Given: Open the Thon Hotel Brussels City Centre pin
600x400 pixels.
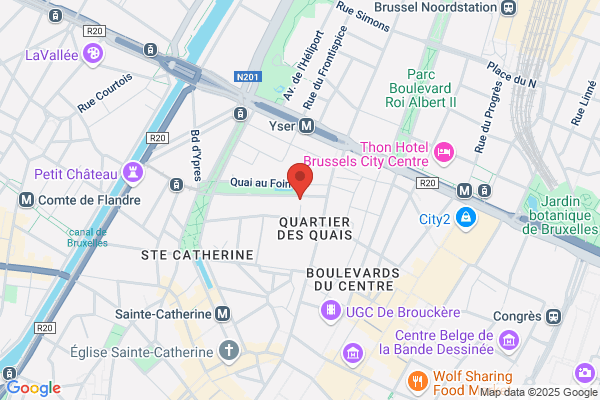Looking at the screenshot, I should click(x=444, y=153).
